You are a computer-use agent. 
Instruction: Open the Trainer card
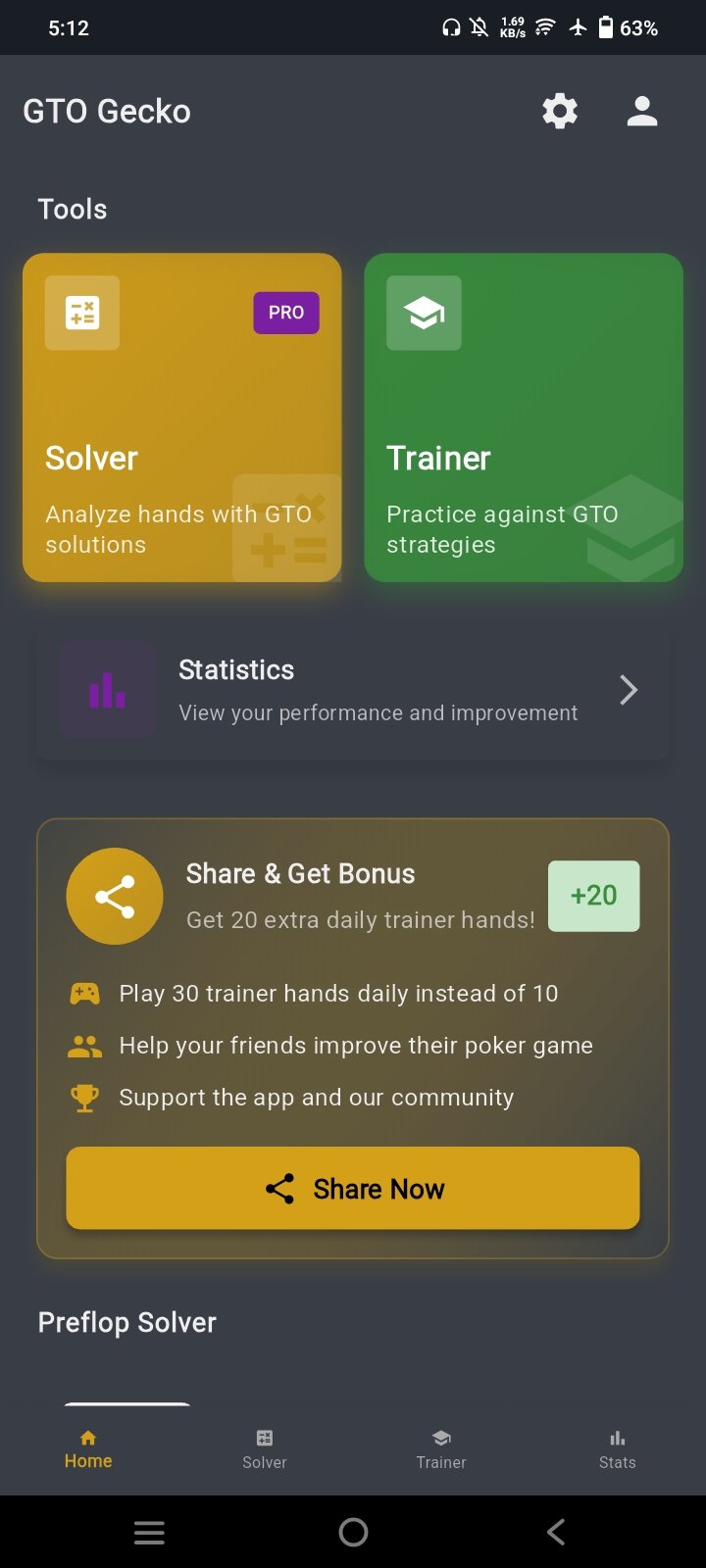tap(524, 417)
